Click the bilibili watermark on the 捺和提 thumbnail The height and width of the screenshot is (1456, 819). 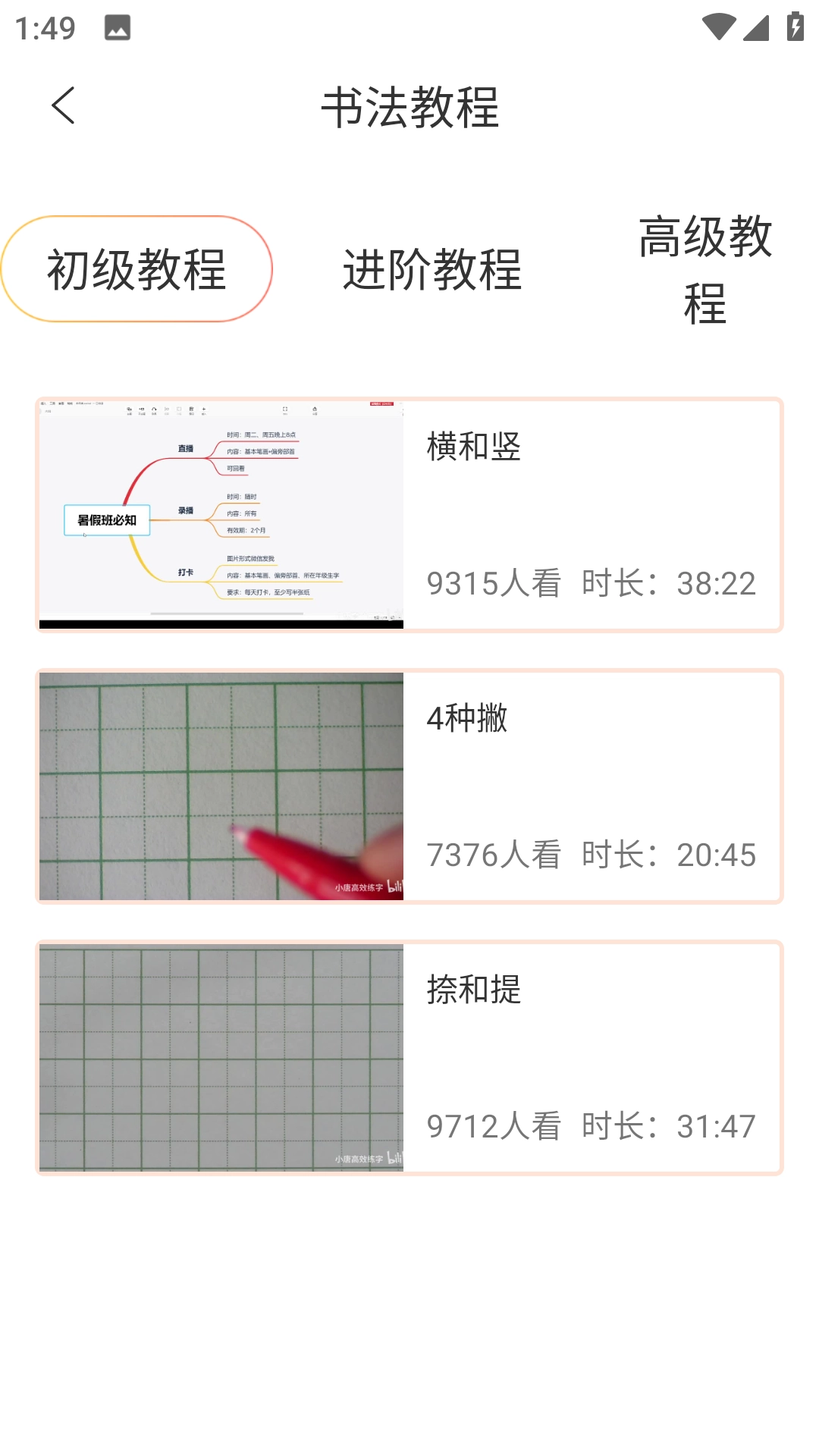click(x=394, y=1159)
